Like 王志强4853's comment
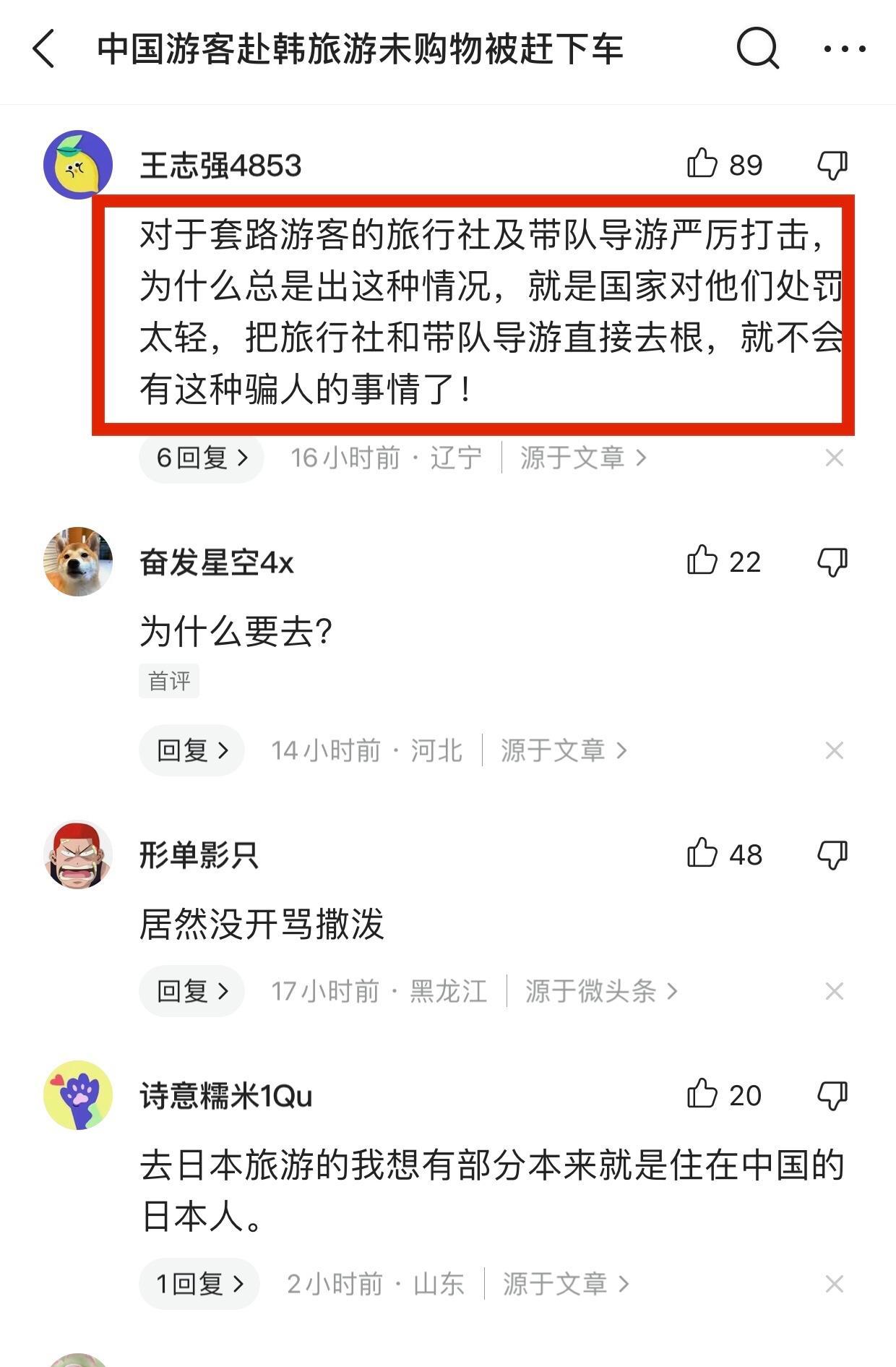Image resolution: width=896 pixels, height=1367 pixels. pos(702,164)
